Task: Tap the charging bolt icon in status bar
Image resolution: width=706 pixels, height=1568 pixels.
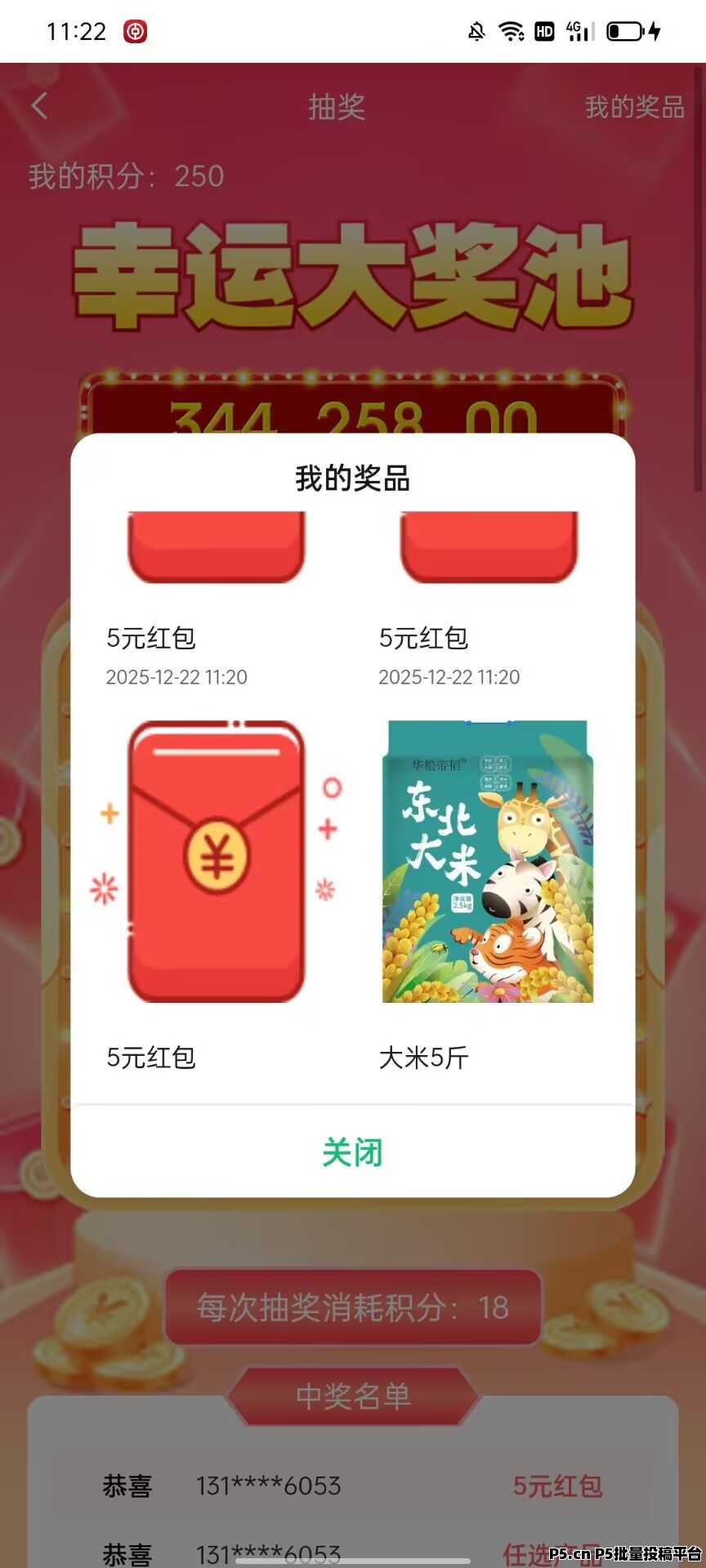Action: pyautogui.click(x=654, y=30)
